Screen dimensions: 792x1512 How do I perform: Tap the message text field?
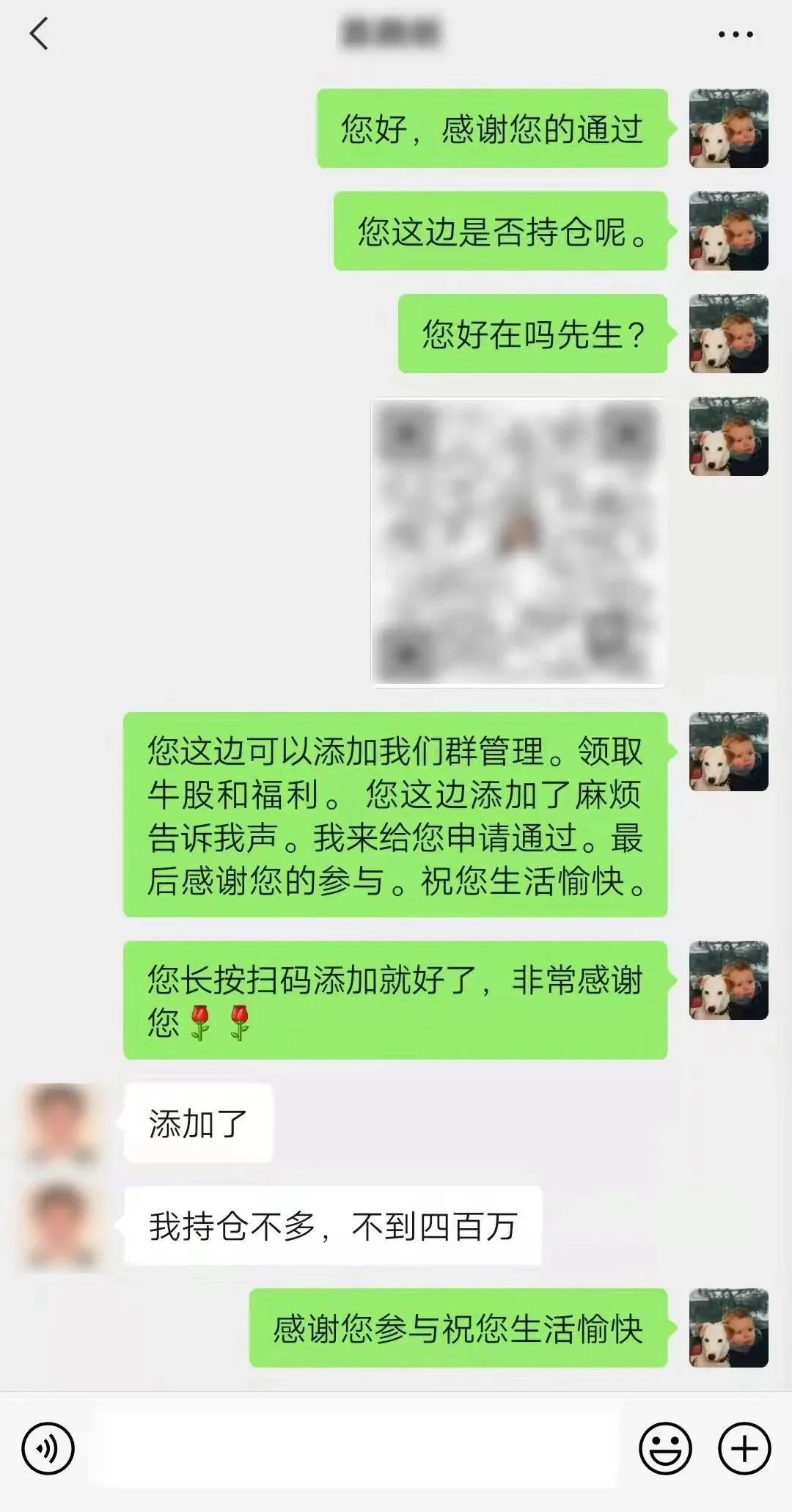coord(359,1449)
